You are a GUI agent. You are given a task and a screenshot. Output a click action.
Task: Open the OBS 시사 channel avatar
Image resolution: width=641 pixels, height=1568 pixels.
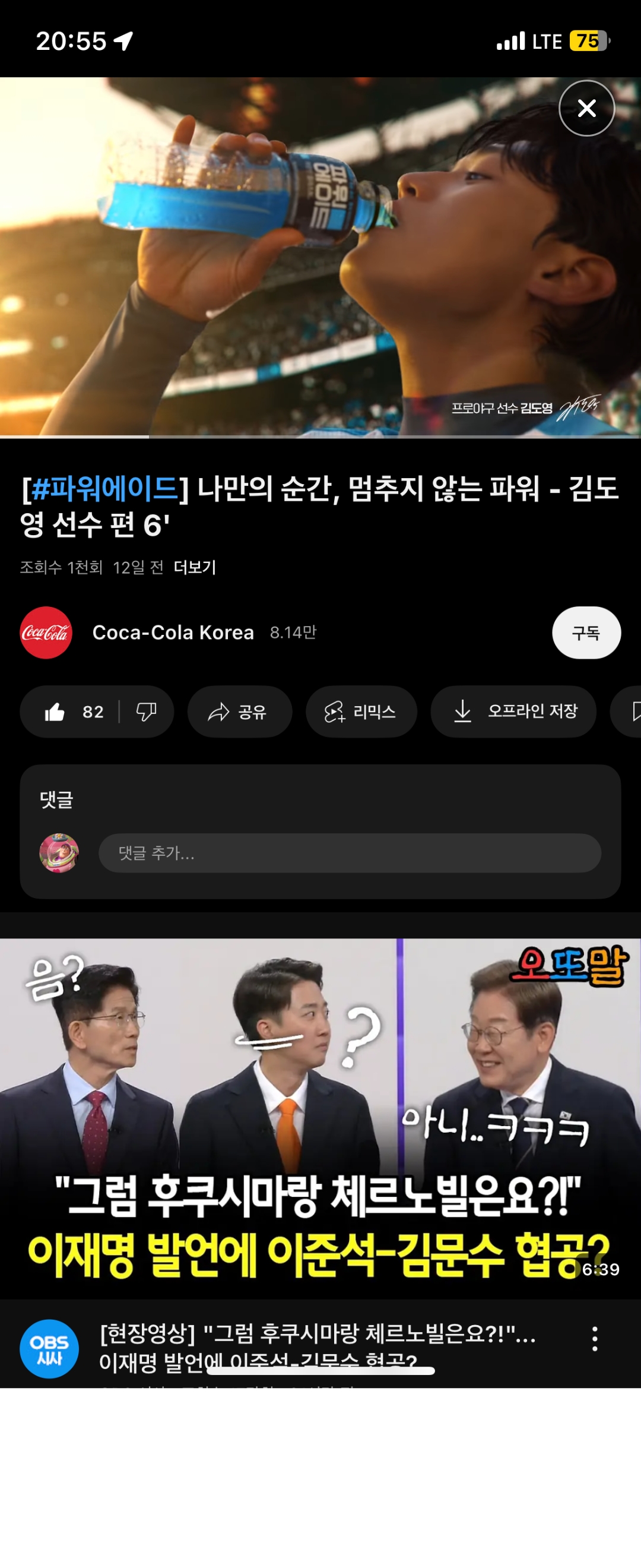[49, 1349]
